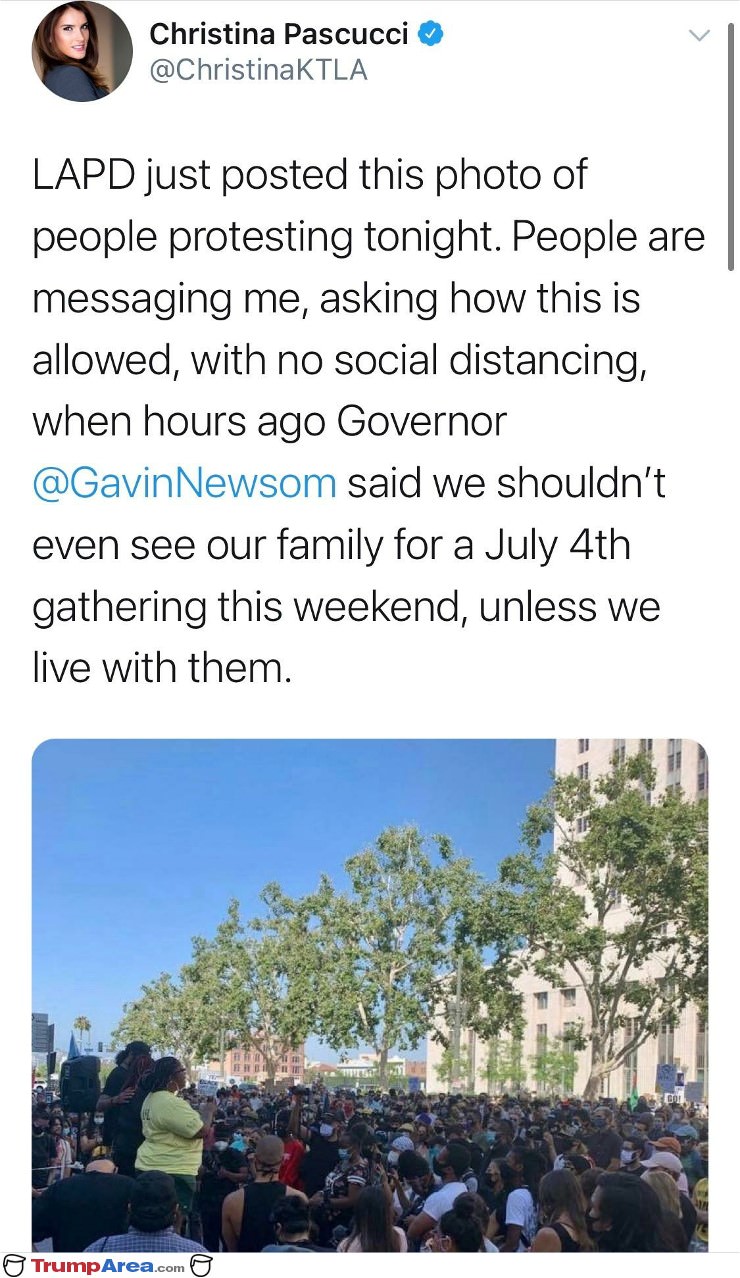View the attached protest photo
The width and height of the screenshot is (740, 1278).
tap(370, 995)
